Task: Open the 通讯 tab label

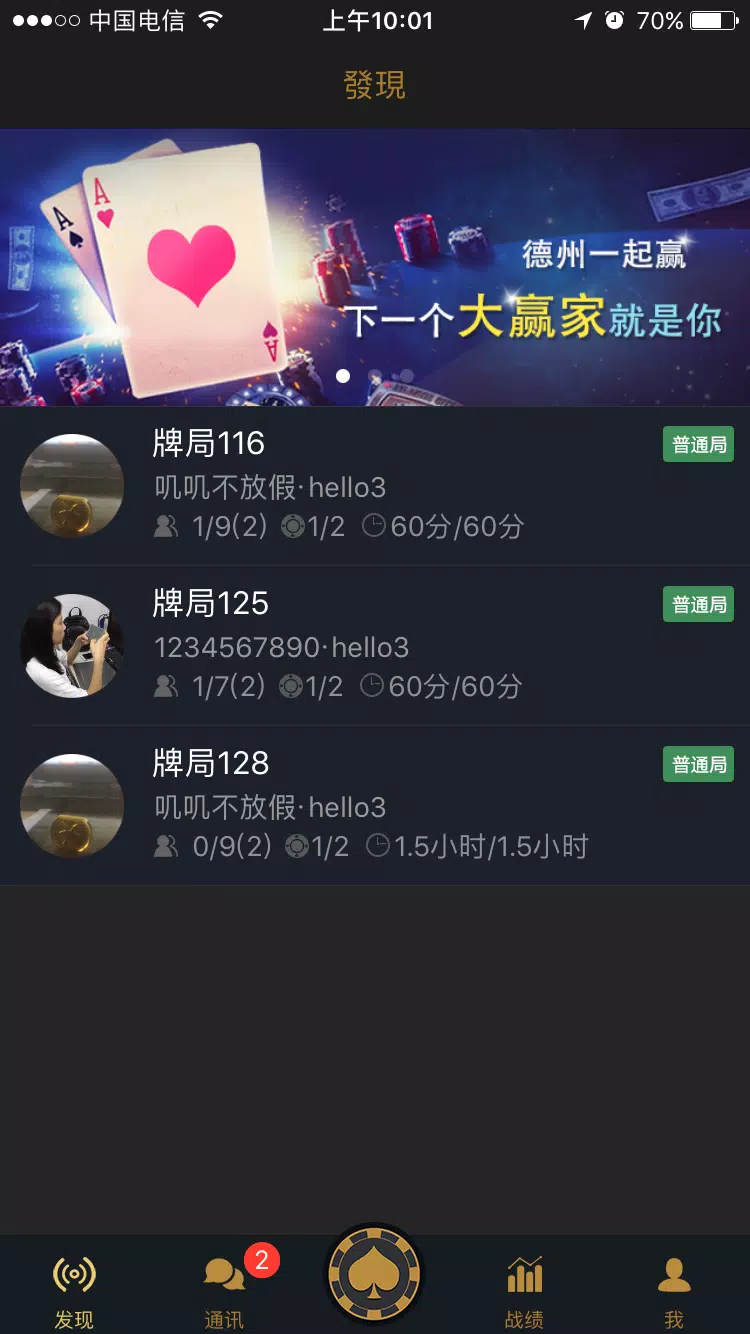Action: pyautogui.click(x=222, y=1318)
